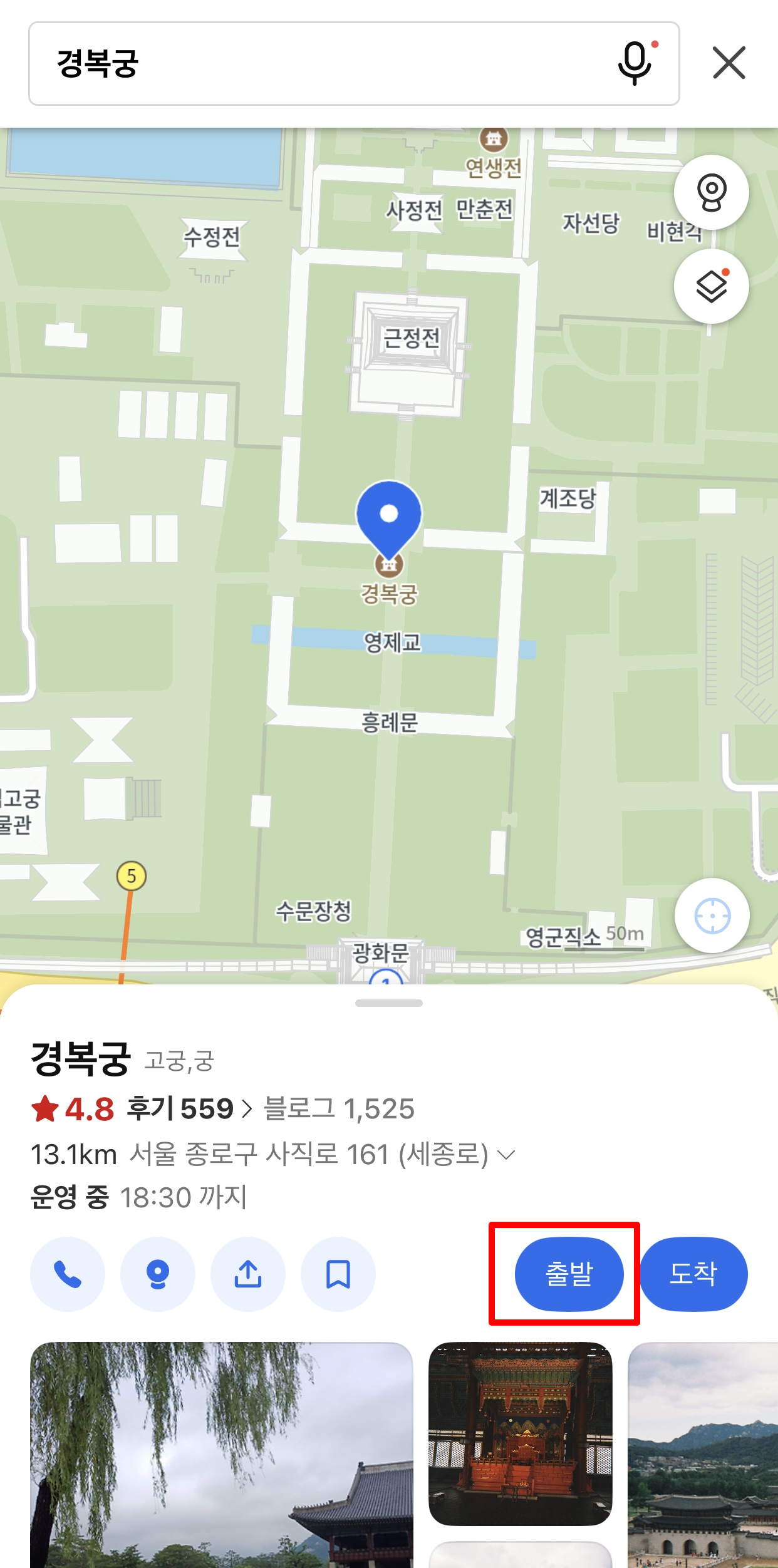Screen dimensions: 778x1568
Task: Clear the search with the X button
Action: (729, 63)
